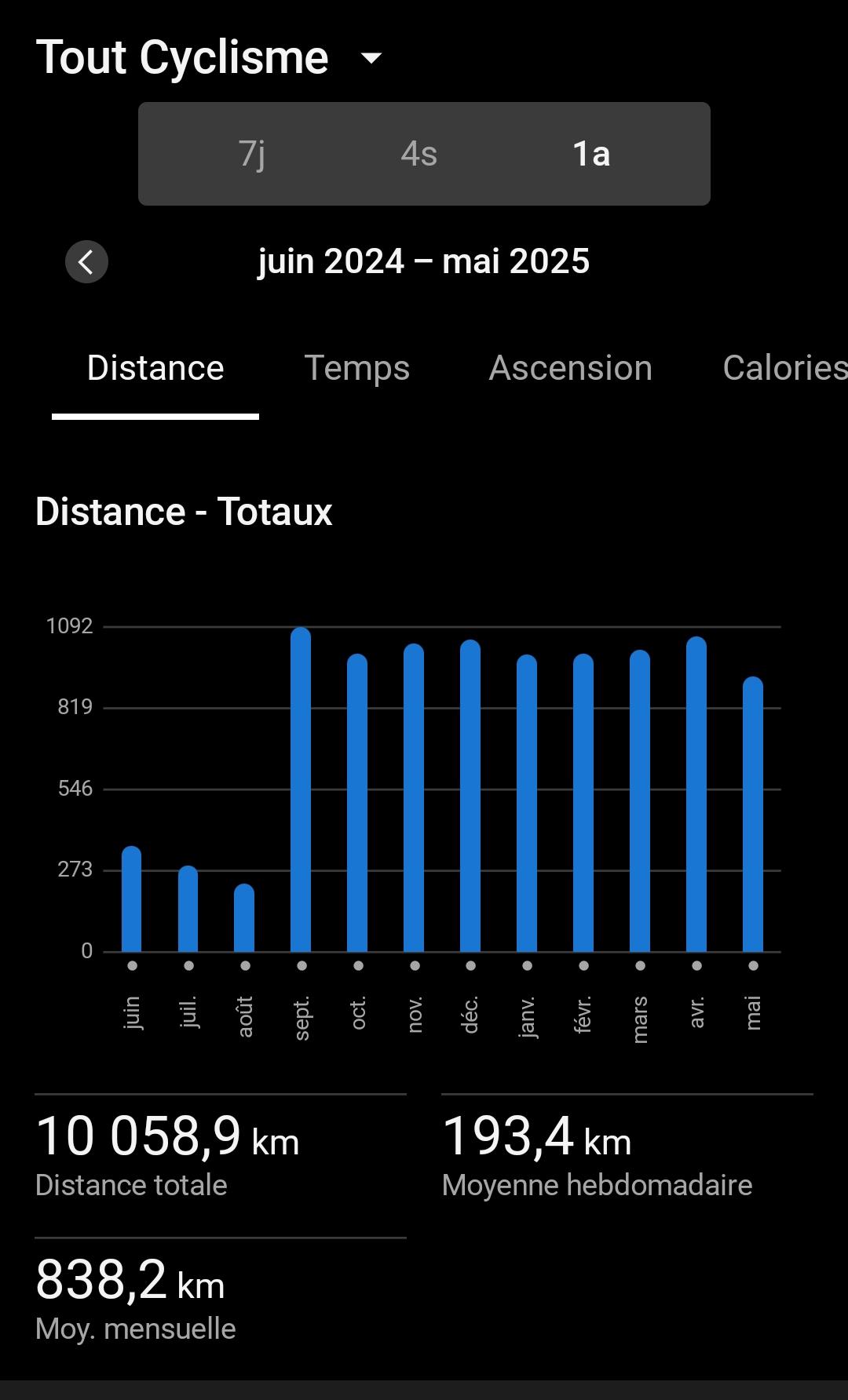
Task: Open the Tout Cyclisme activity dropdown
Action: click(x=209, y=57)
